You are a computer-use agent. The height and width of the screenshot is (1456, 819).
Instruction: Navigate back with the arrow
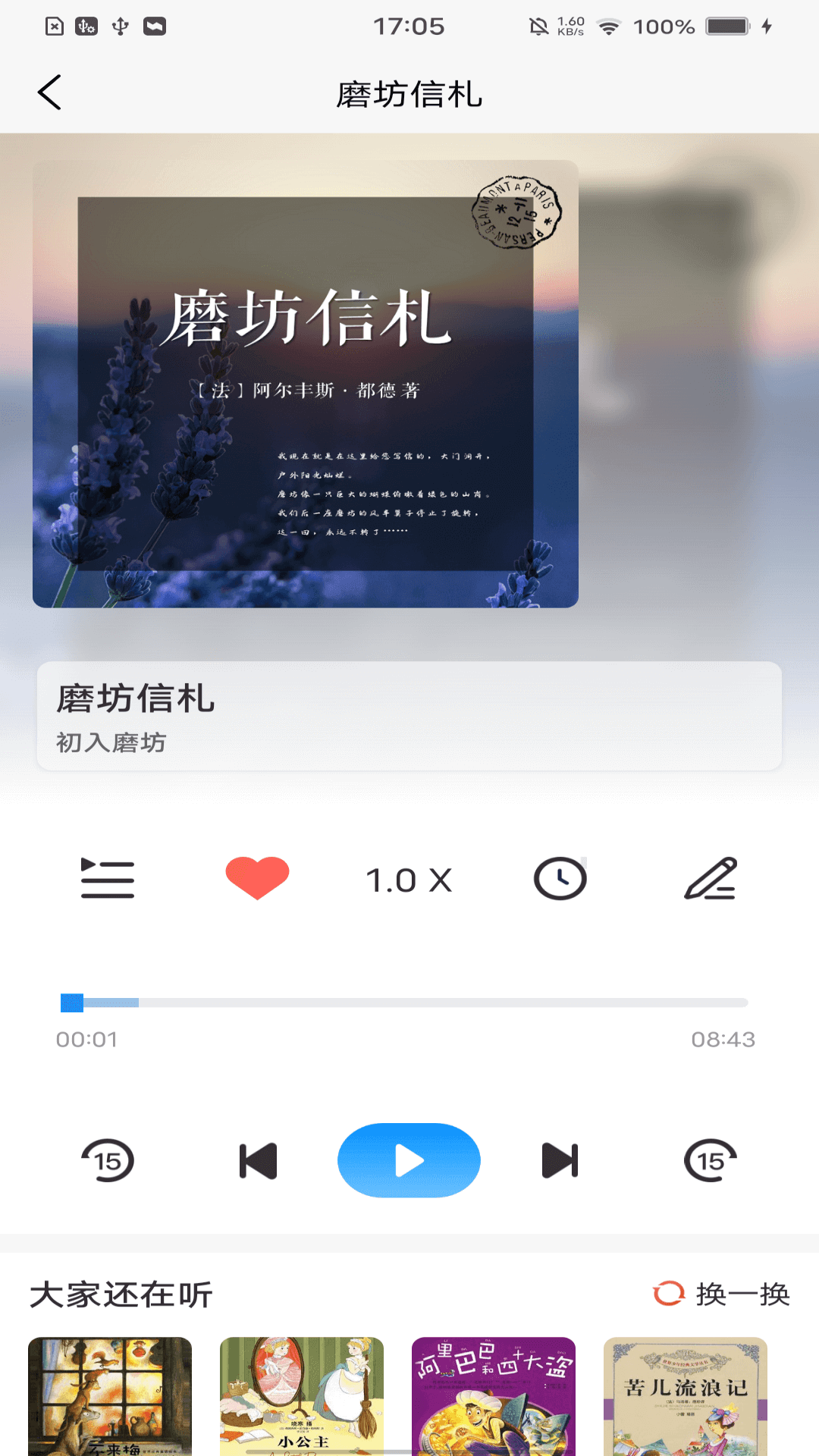tap(49, 93)
